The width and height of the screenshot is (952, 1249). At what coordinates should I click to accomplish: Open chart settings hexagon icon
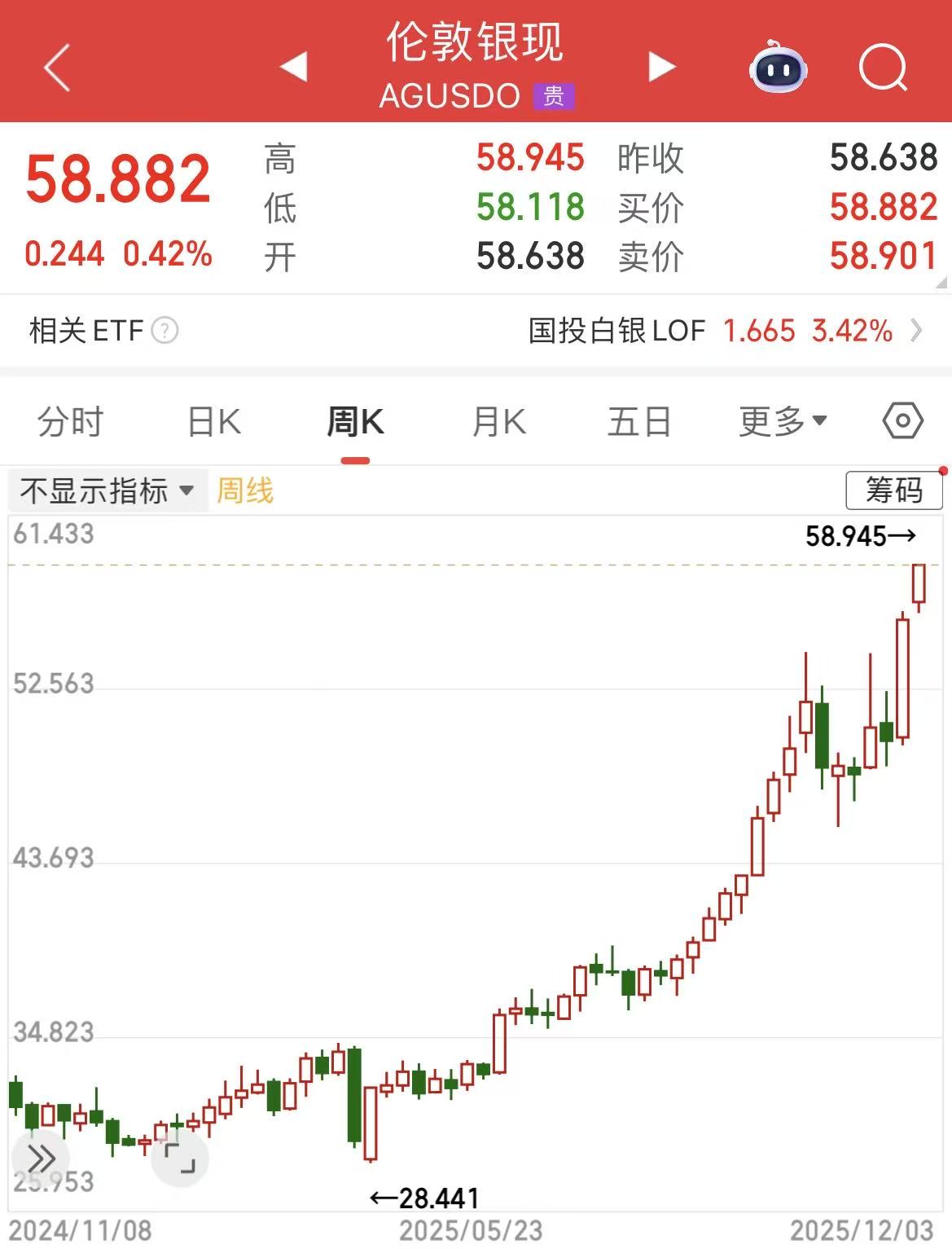pos(902,421)
